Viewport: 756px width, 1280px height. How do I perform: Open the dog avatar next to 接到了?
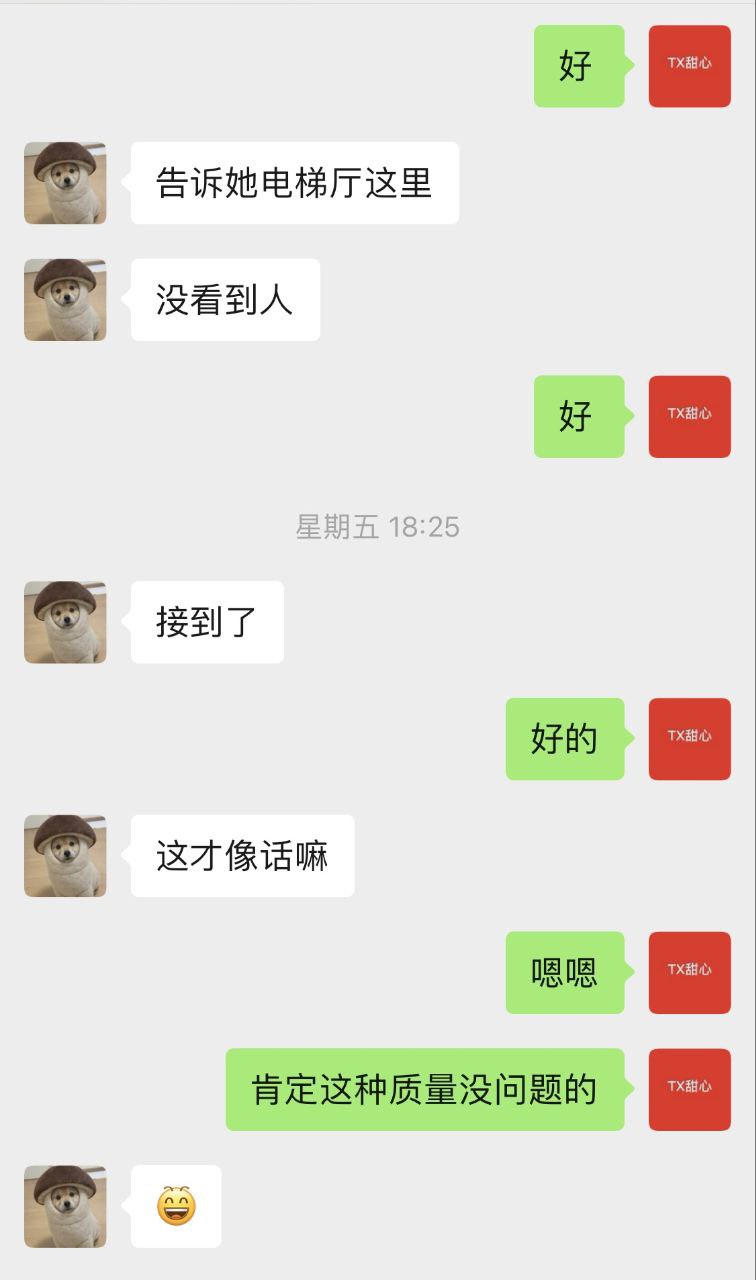tap(64, 622)
